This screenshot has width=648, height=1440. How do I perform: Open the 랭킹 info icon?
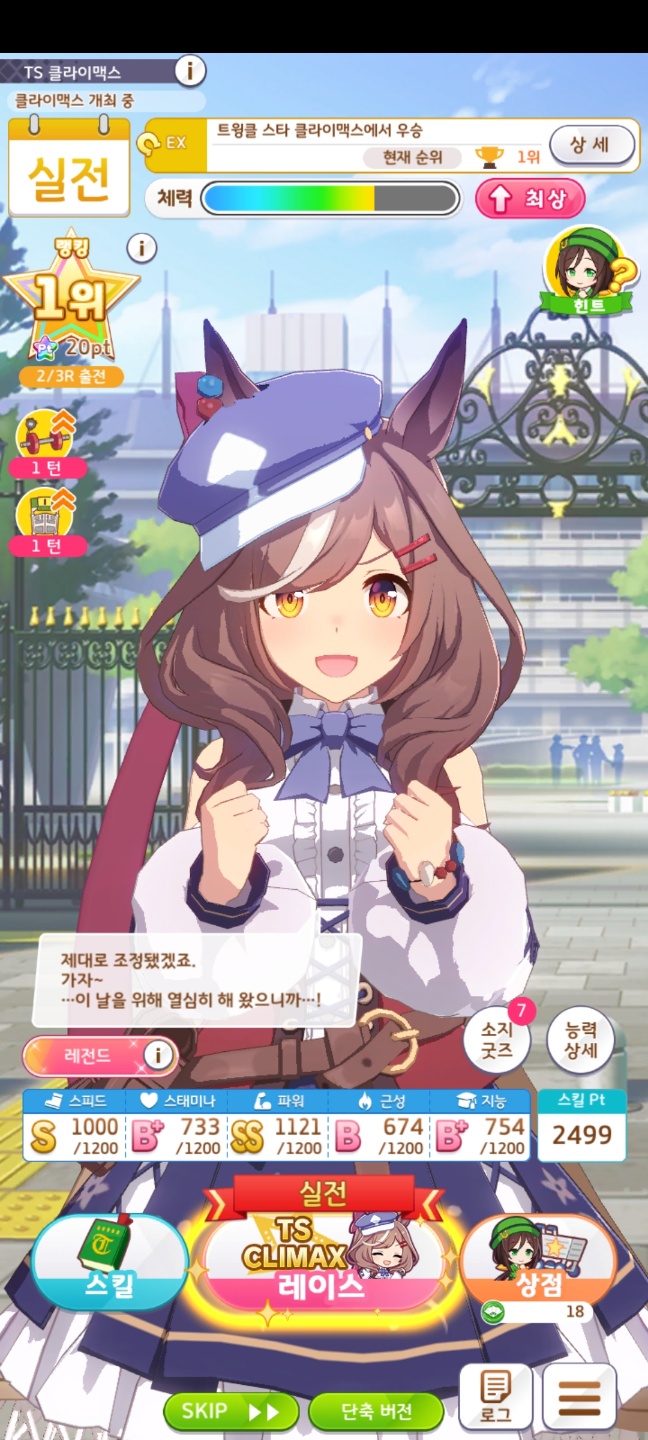coord(142,248)
